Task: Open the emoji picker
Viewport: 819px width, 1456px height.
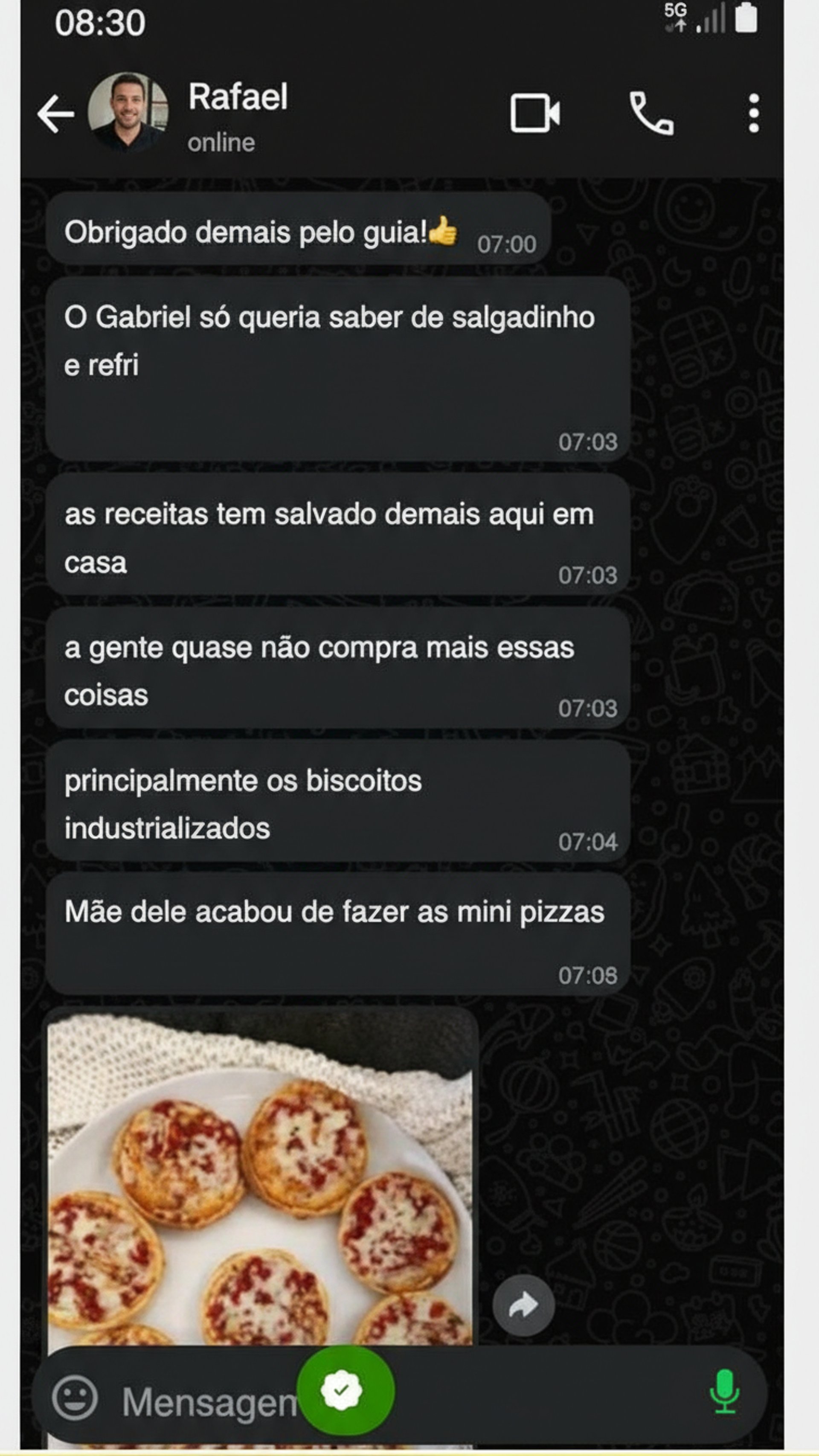Action: [x=75, y=1397]
